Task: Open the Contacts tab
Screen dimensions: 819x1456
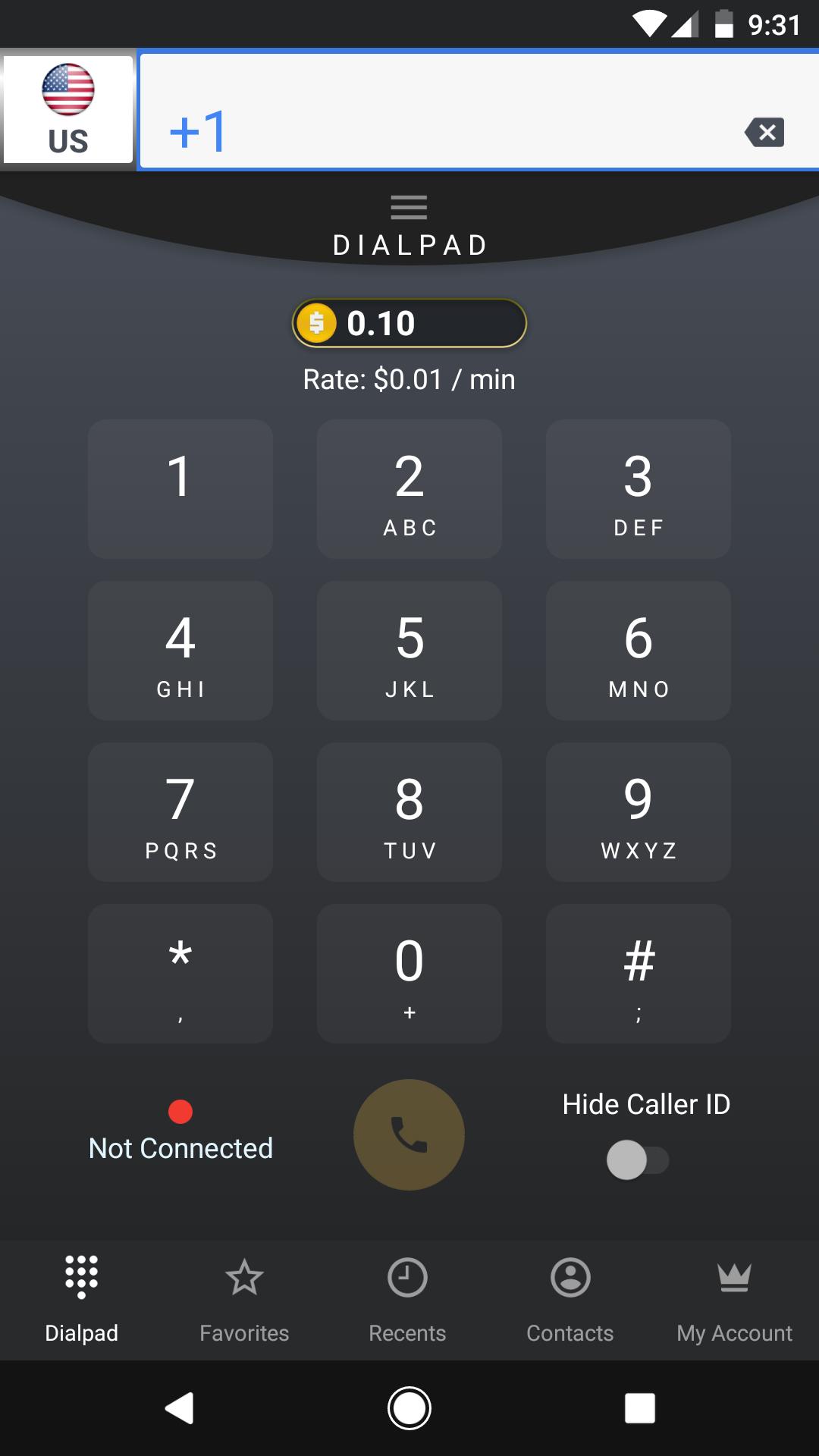Action: point(570,1298)
